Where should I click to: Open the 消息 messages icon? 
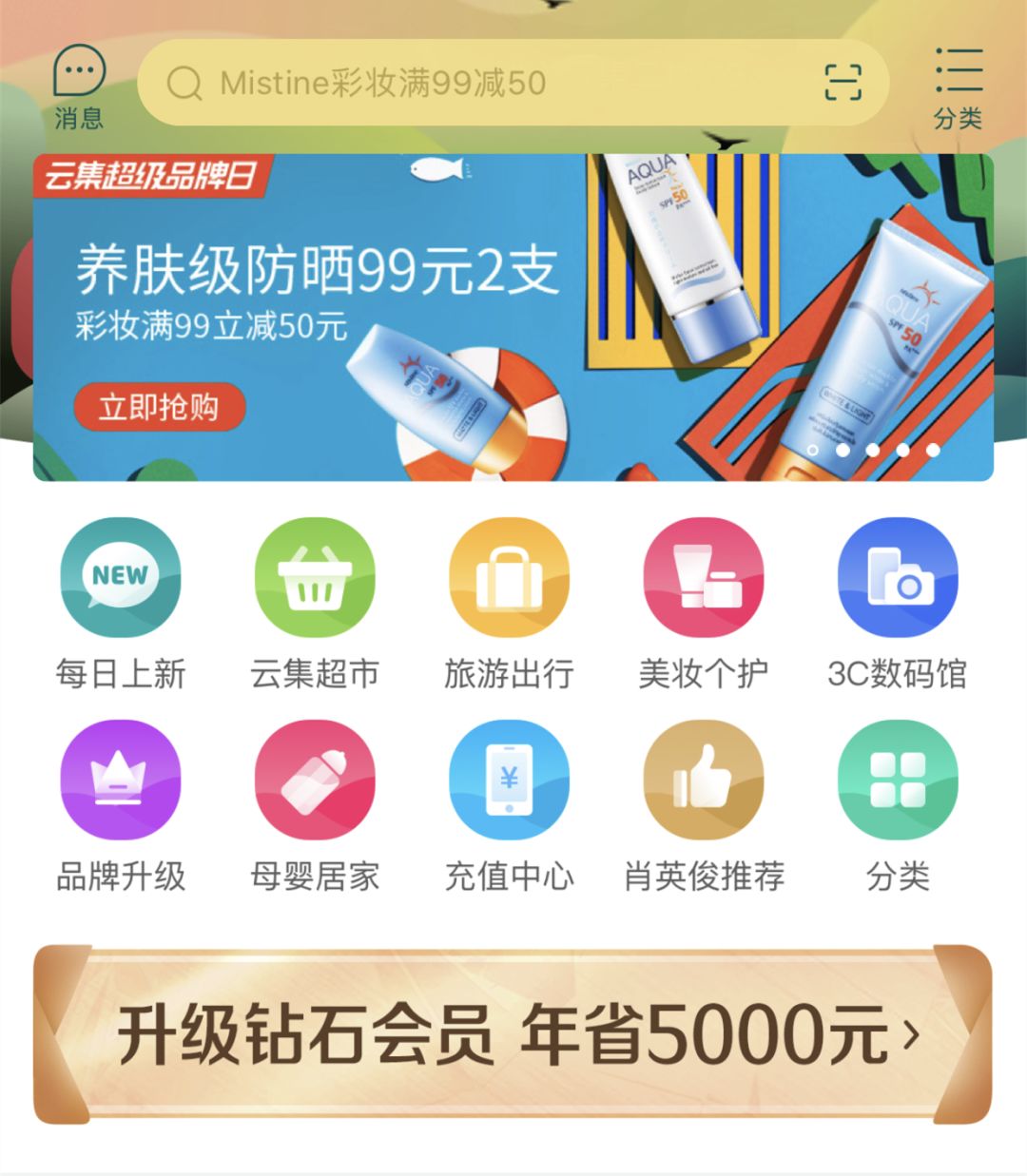pos(79,87)
